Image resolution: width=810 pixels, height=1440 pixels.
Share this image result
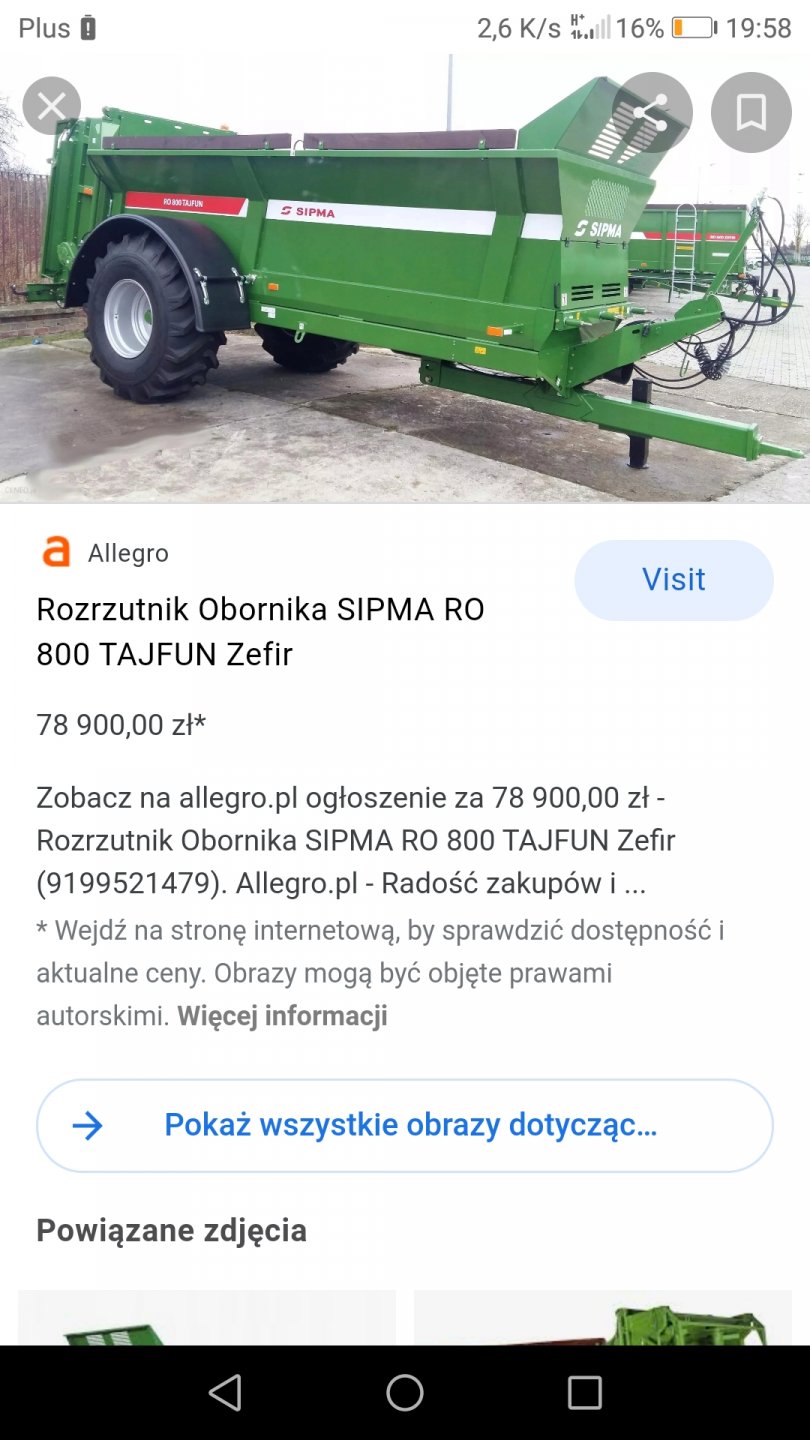(x=651, y=112)
